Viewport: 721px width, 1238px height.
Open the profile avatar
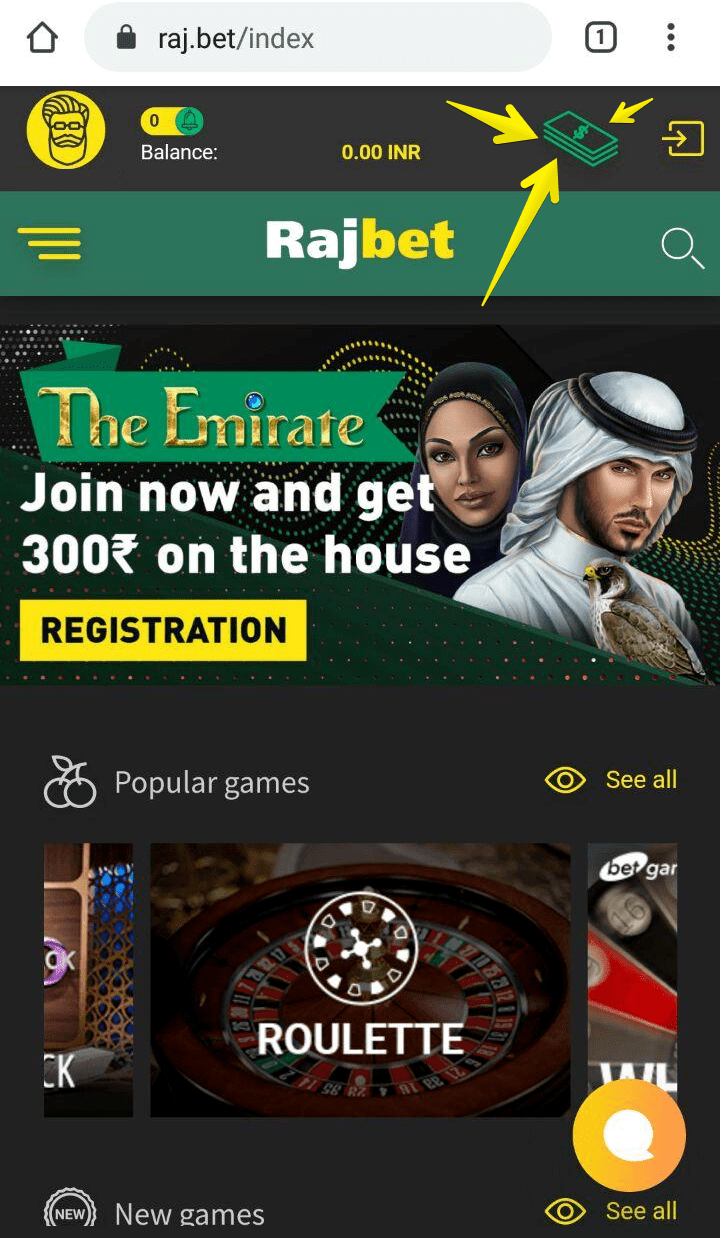[66, 131]
